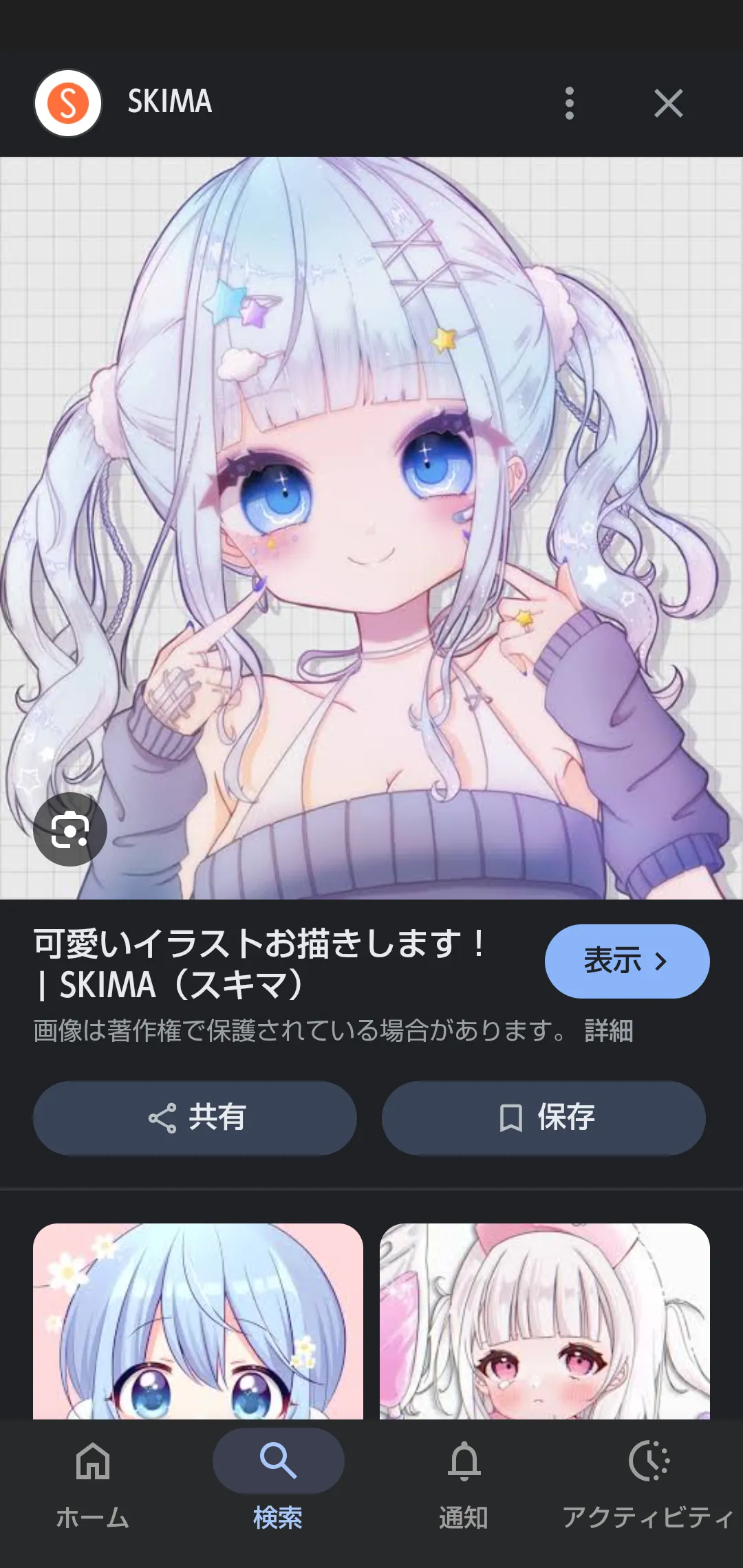Screen dimensions: 743x1568
Task: Go to the ホーム tab
Action: [93, 1485]
